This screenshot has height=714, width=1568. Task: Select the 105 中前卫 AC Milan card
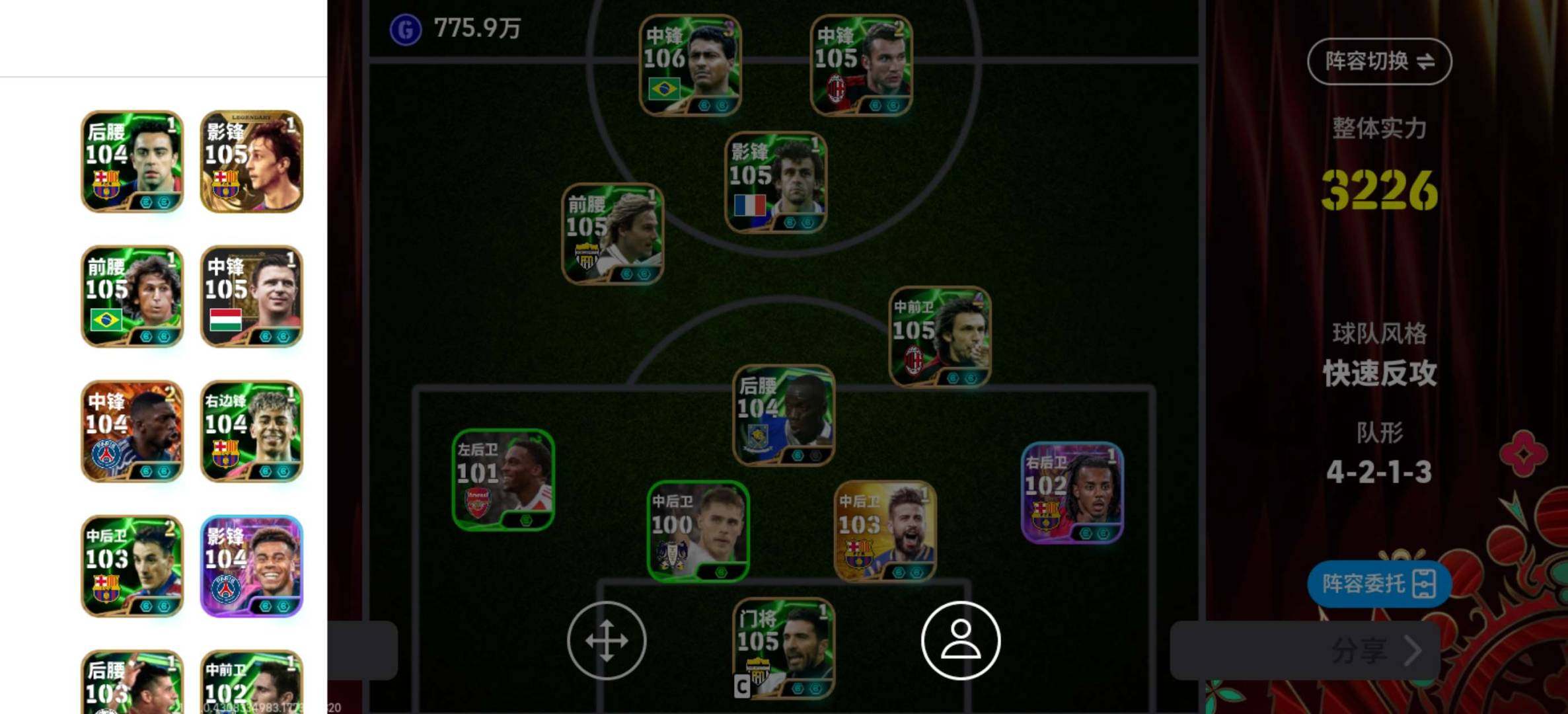[x=939, y=337]
